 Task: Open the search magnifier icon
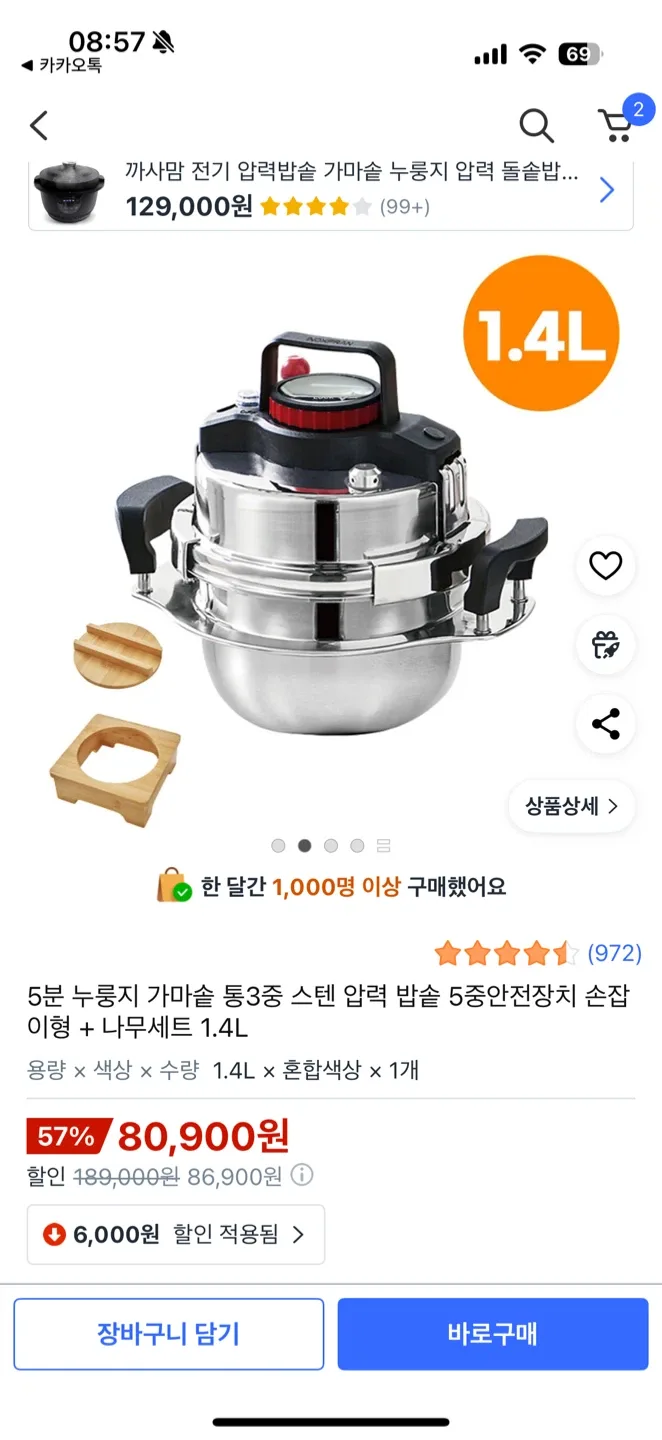point(536,126)
